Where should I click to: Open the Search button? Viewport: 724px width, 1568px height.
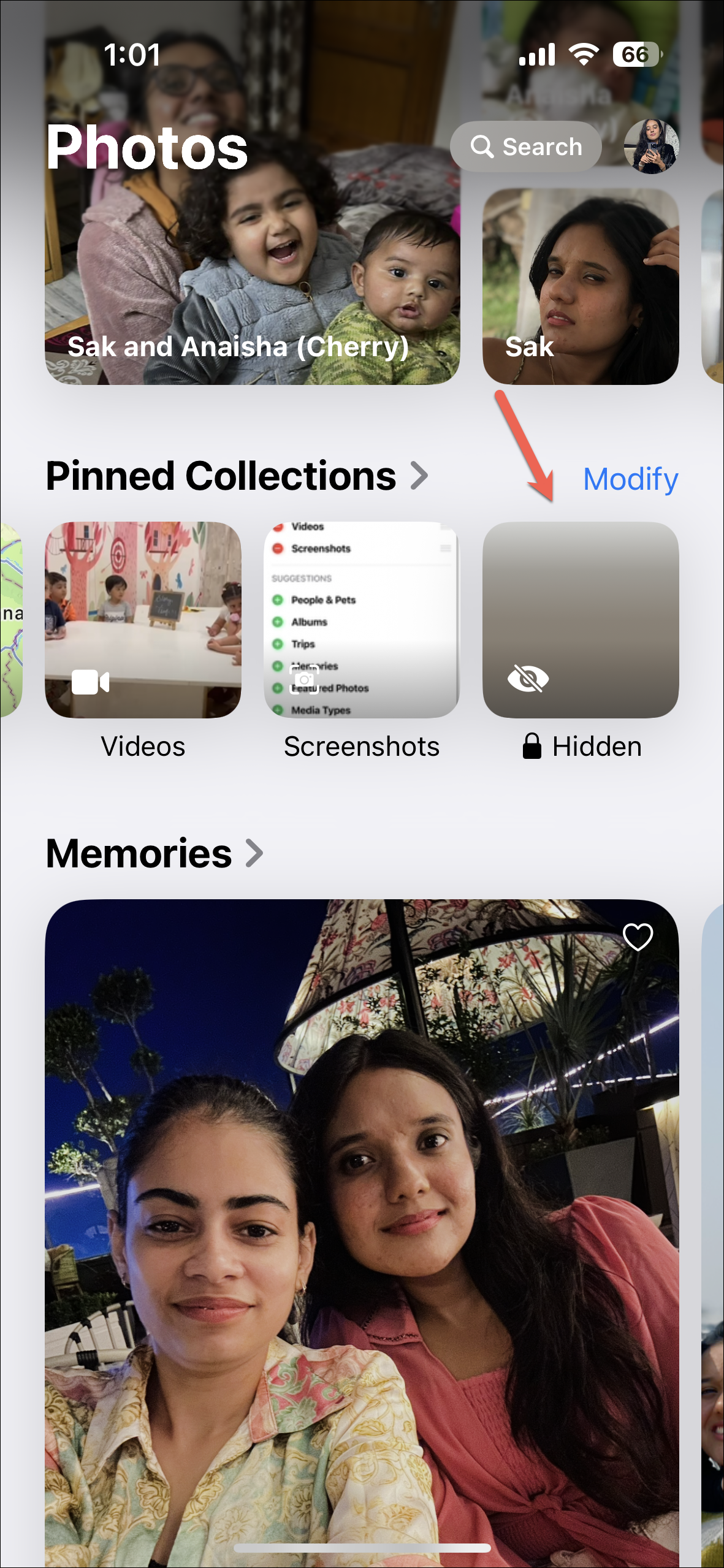pyautogui.click(x=526, y=147)
